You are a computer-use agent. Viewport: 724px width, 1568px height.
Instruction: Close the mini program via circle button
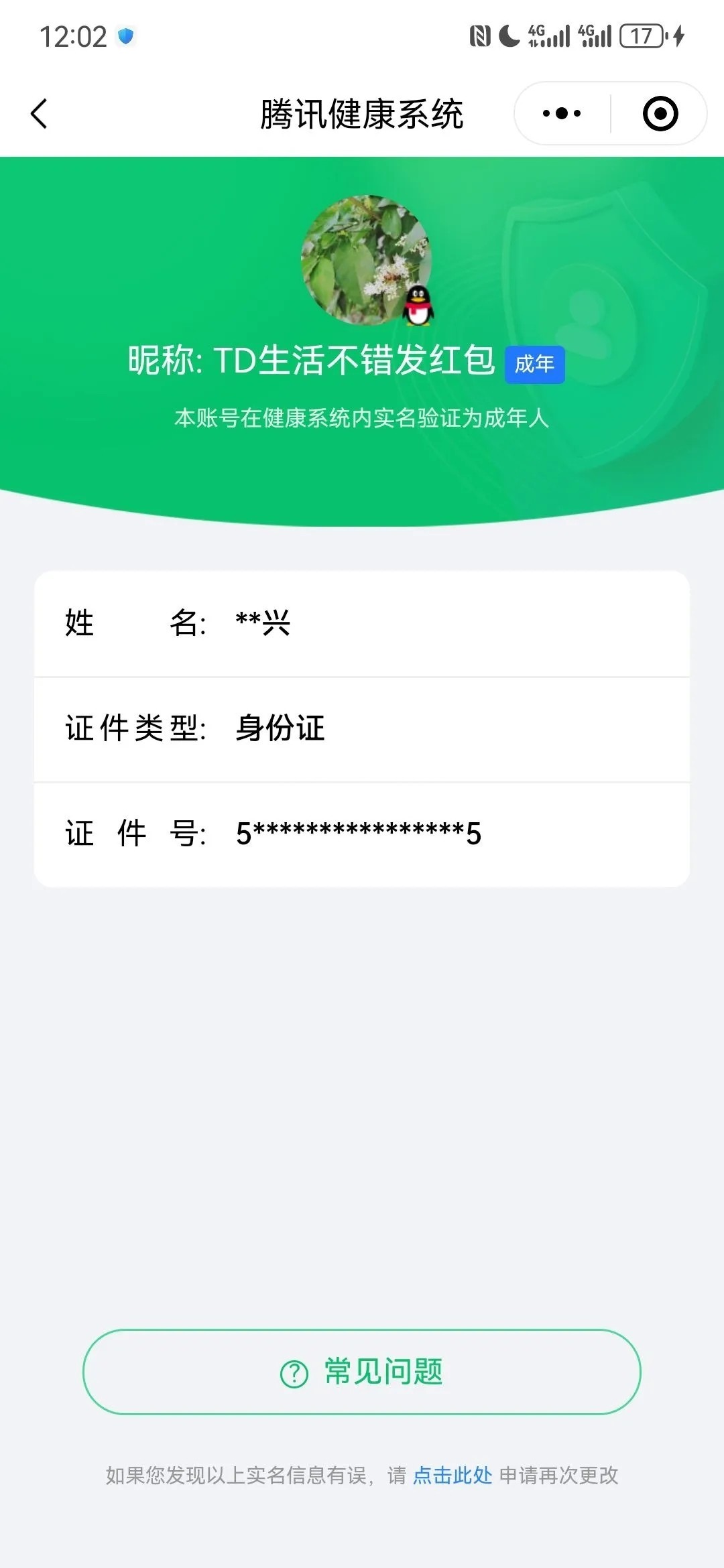tap(660, 113)
